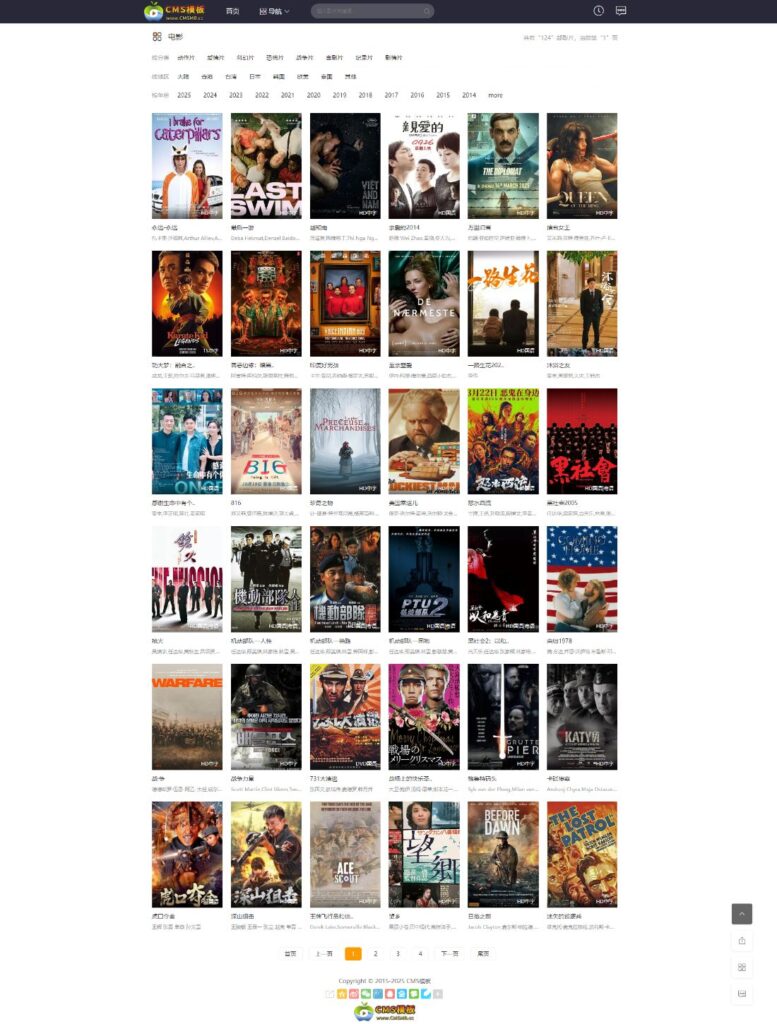The height and width of the screenshot is (1024, 777).
Task: Open the Last Swim movie poster
Action: tap(266, 165)
